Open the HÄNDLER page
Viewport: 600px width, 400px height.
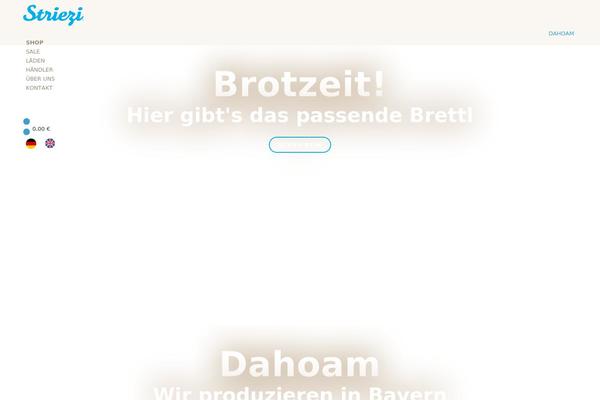[x=39, y=69]
